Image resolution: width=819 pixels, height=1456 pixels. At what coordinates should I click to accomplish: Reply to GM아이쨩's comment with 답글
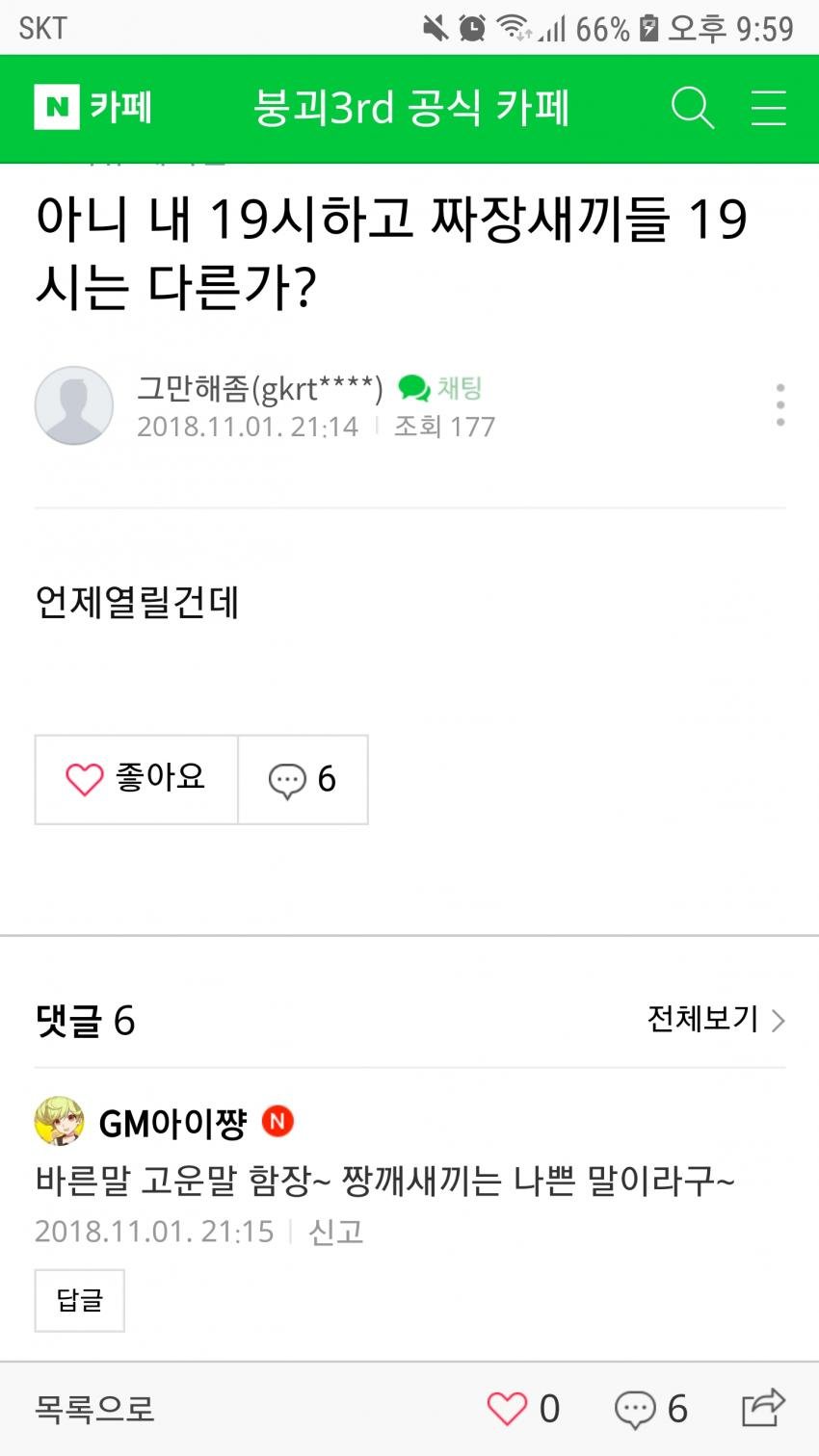coord(79,1301)
